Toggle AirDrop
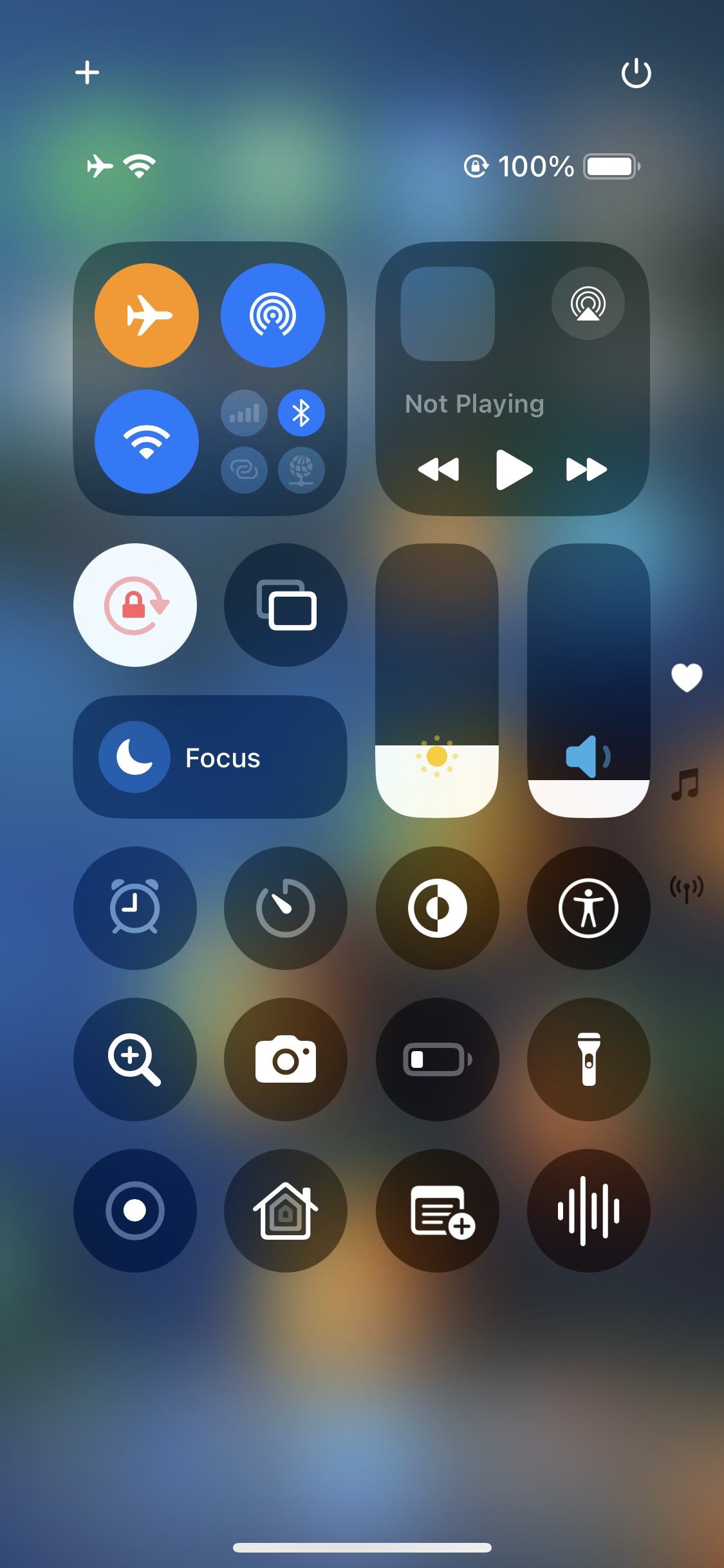The height and width of the screenshot is (1568, 724). [273, 315]
